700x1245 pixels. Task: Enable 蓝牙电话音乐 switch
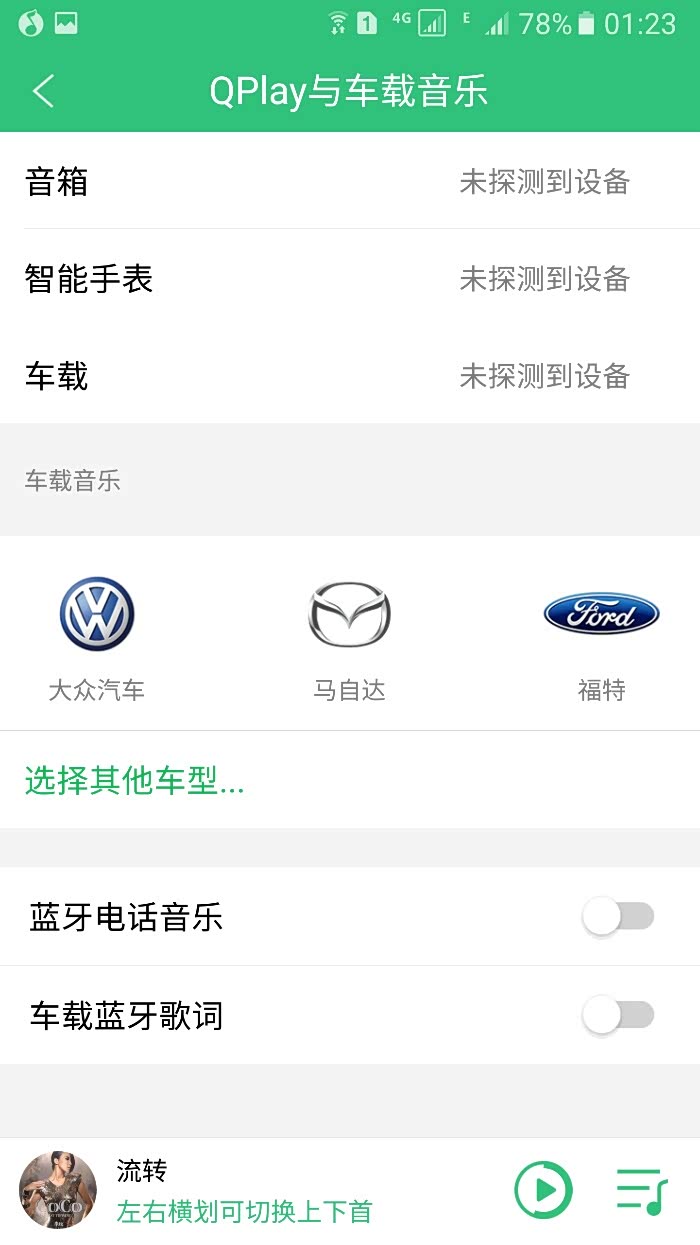pyautogui.click(x=618, y=916)
